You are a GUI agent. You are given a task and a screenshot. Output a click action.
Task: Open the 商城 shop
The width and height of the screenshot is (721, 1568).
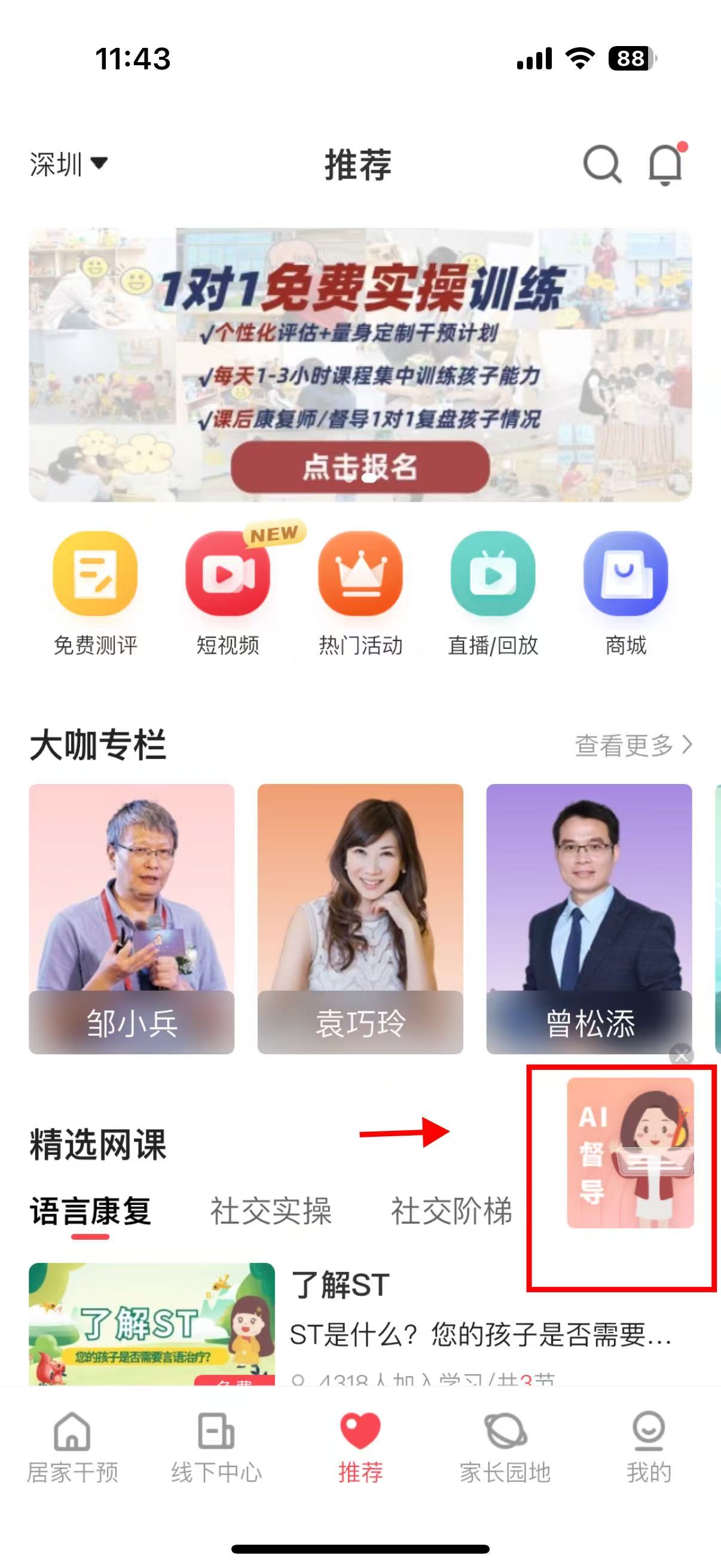[625, 593]
